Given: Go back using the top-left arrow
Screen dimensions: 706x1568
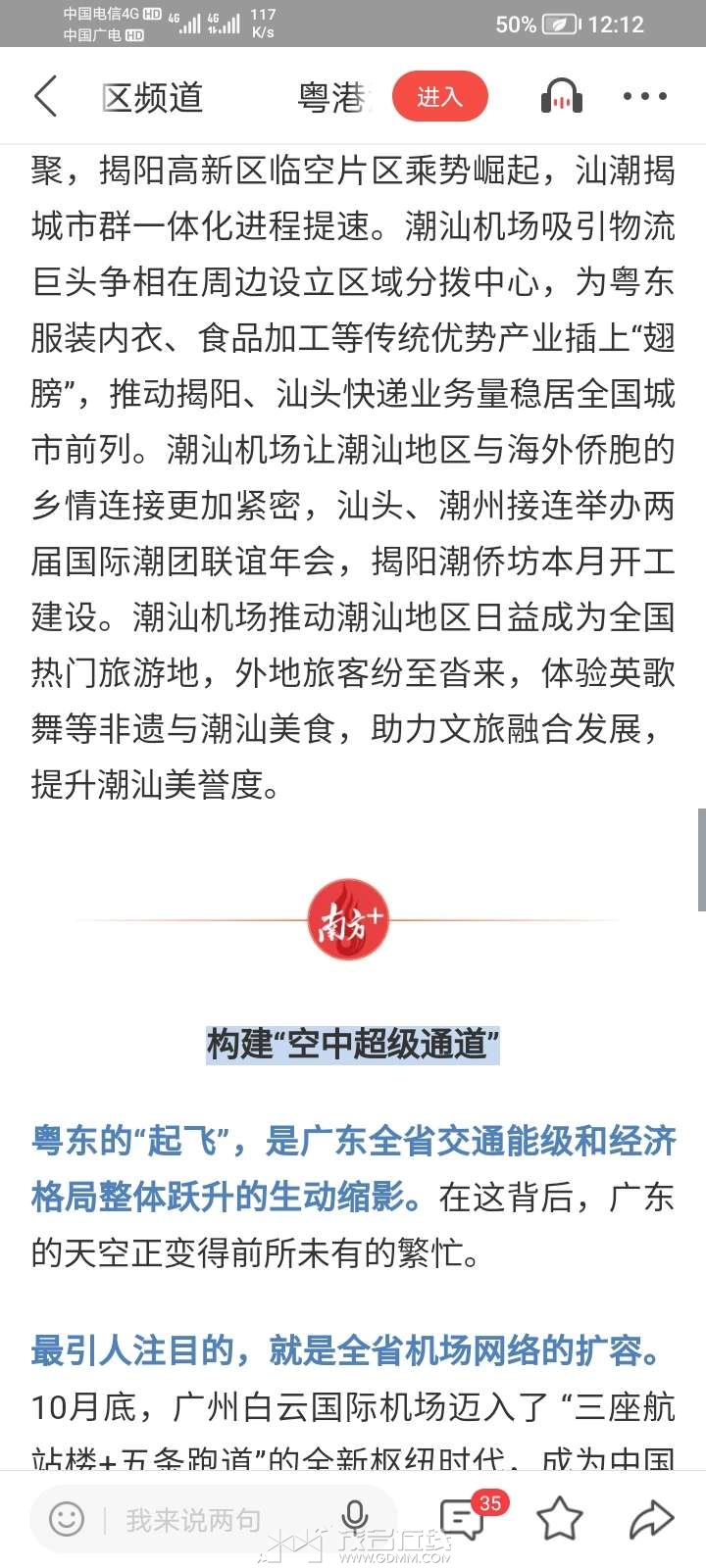Looking at the screenshot, I should (x=46, y=97).
